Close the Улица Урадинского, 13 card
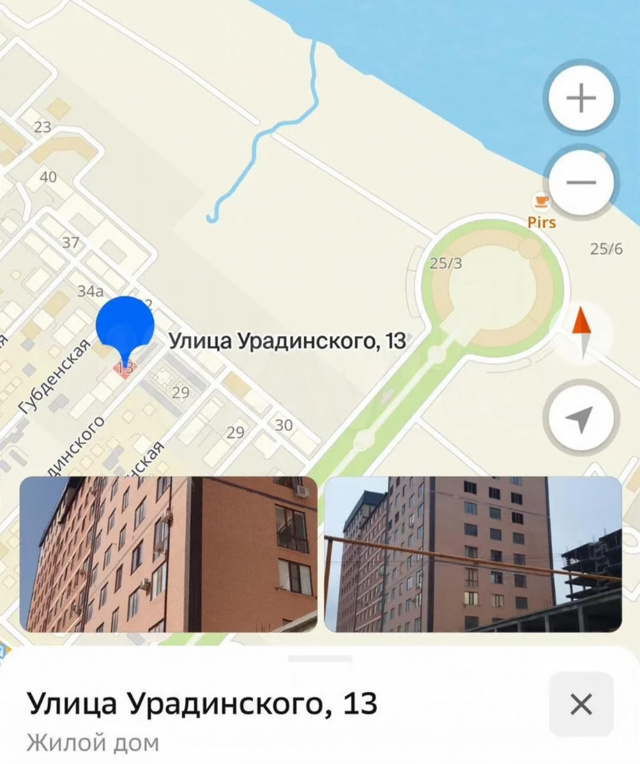Screen dimensions: 640x764 pos(581,705)
